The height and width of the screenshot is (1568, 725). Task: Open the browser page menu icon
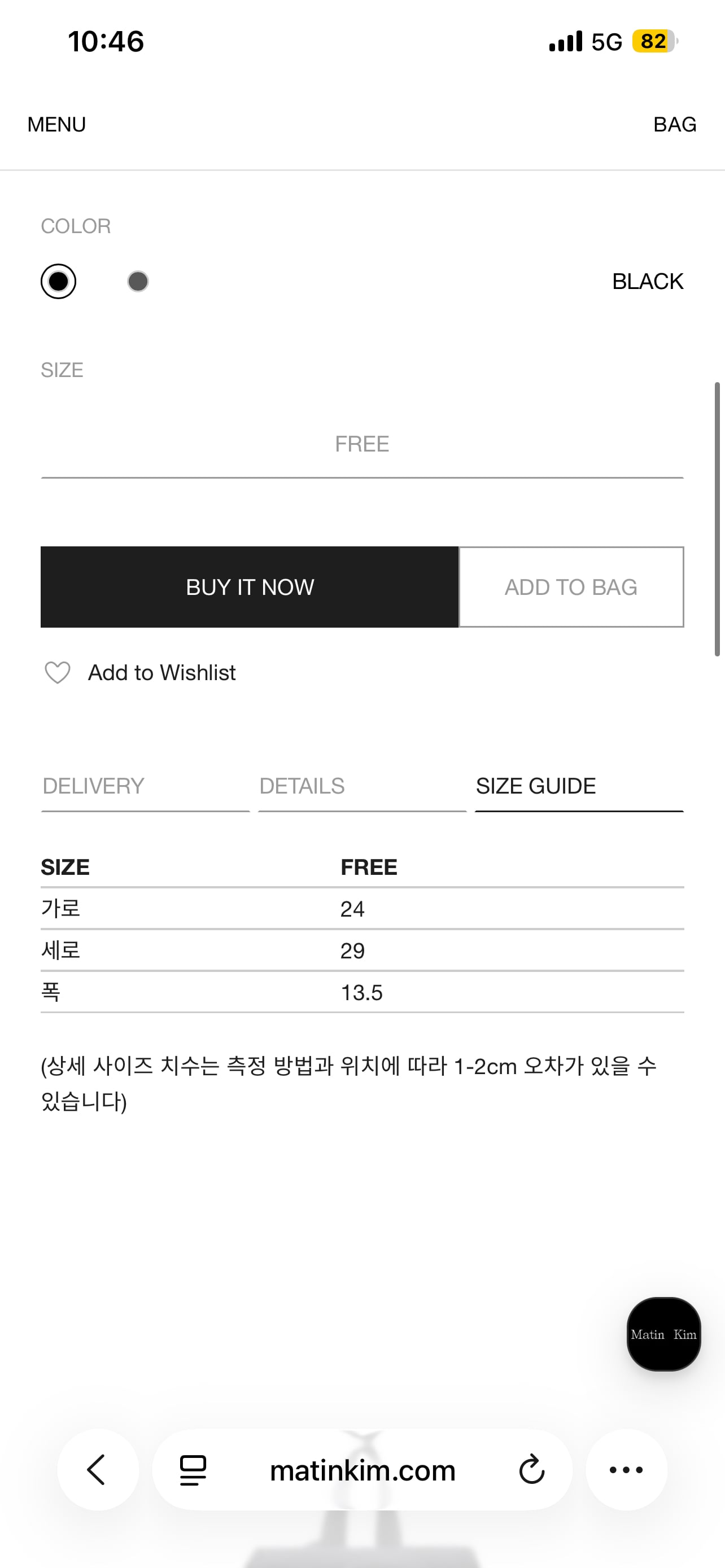(193, 1470)
